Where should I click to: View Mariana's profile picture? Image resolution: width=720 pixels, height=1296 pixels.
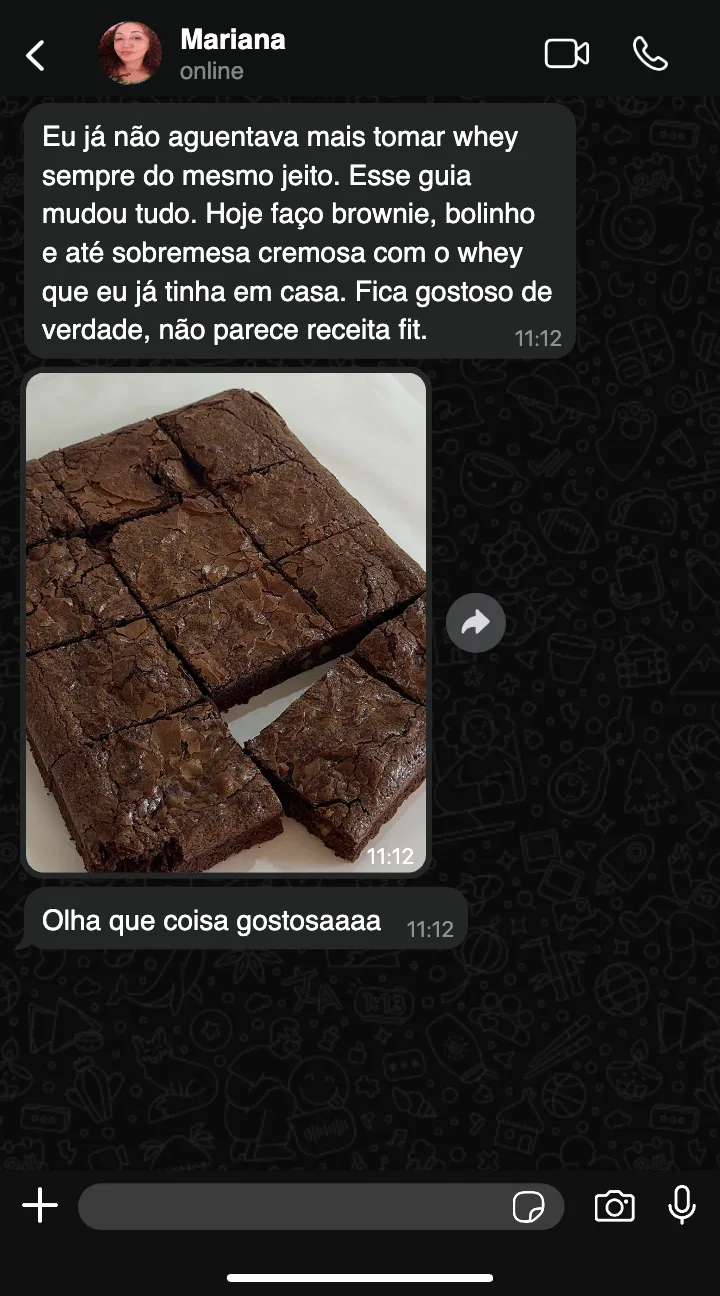pyautogui.click(x=128, y=54)
